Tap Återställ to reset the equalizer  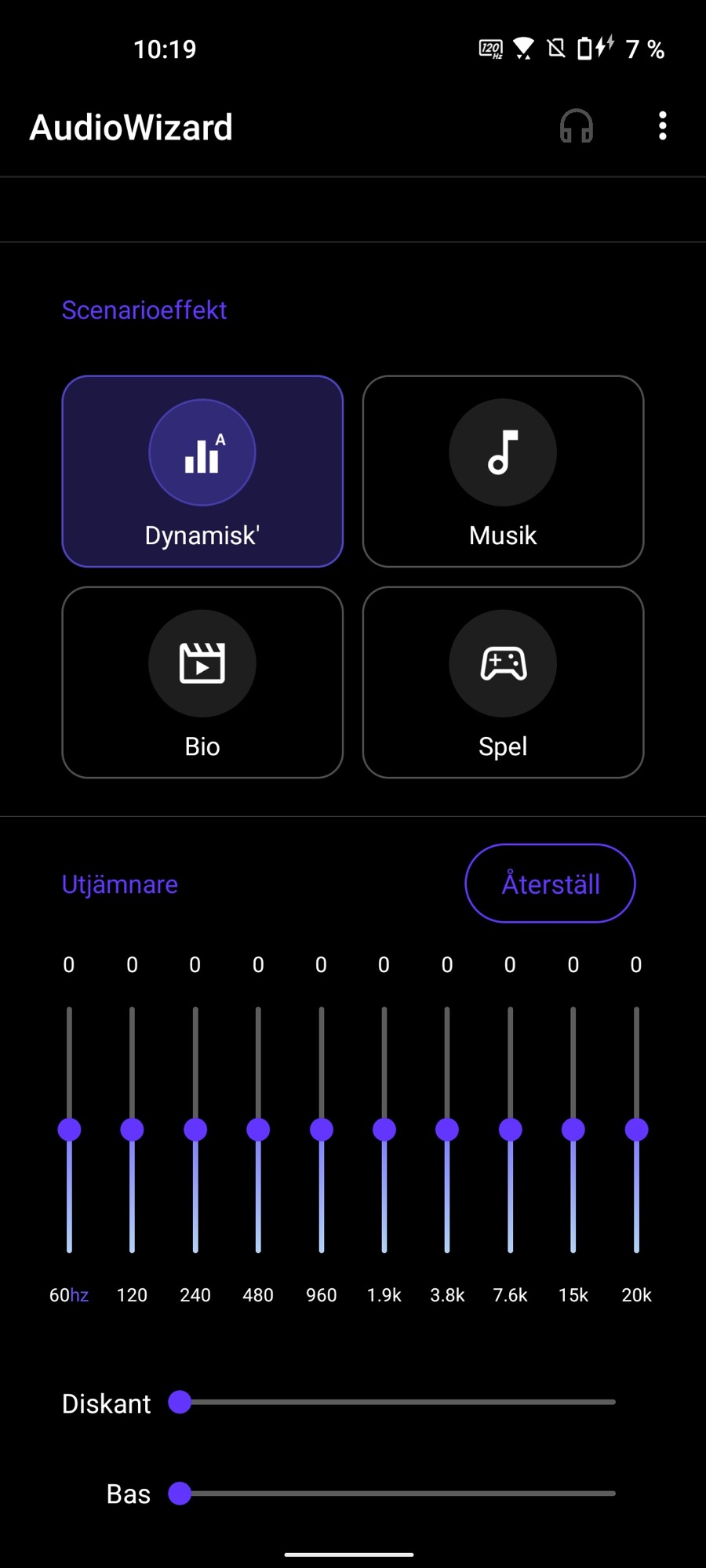click(x=550, y=884)
